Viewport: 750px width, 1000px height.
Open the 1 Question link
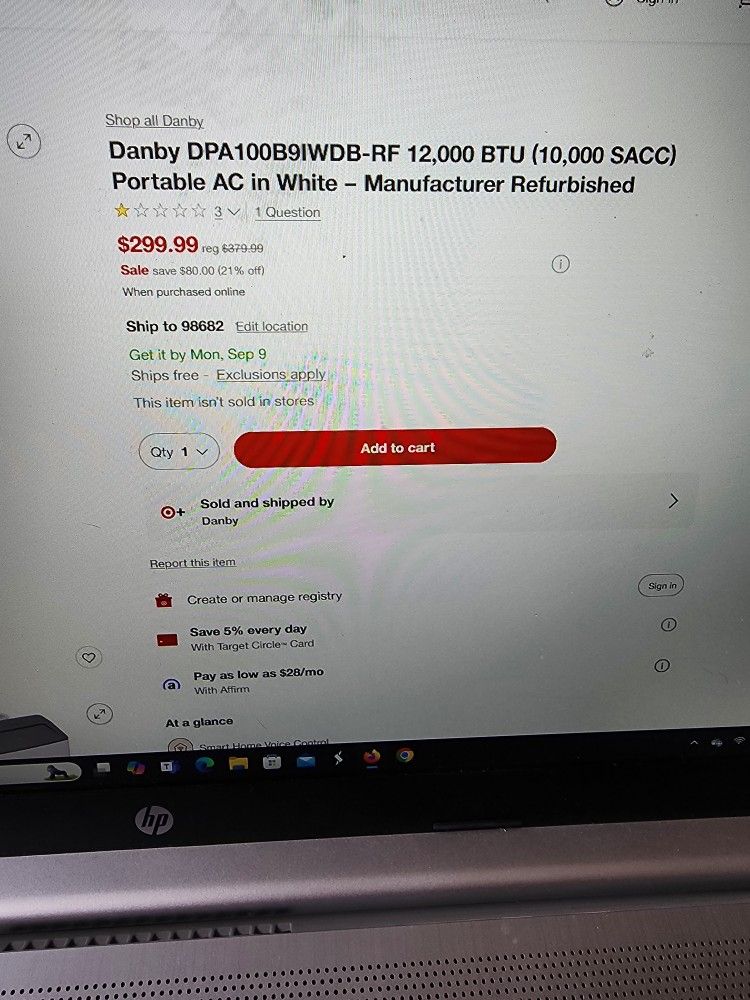point(288,212)
